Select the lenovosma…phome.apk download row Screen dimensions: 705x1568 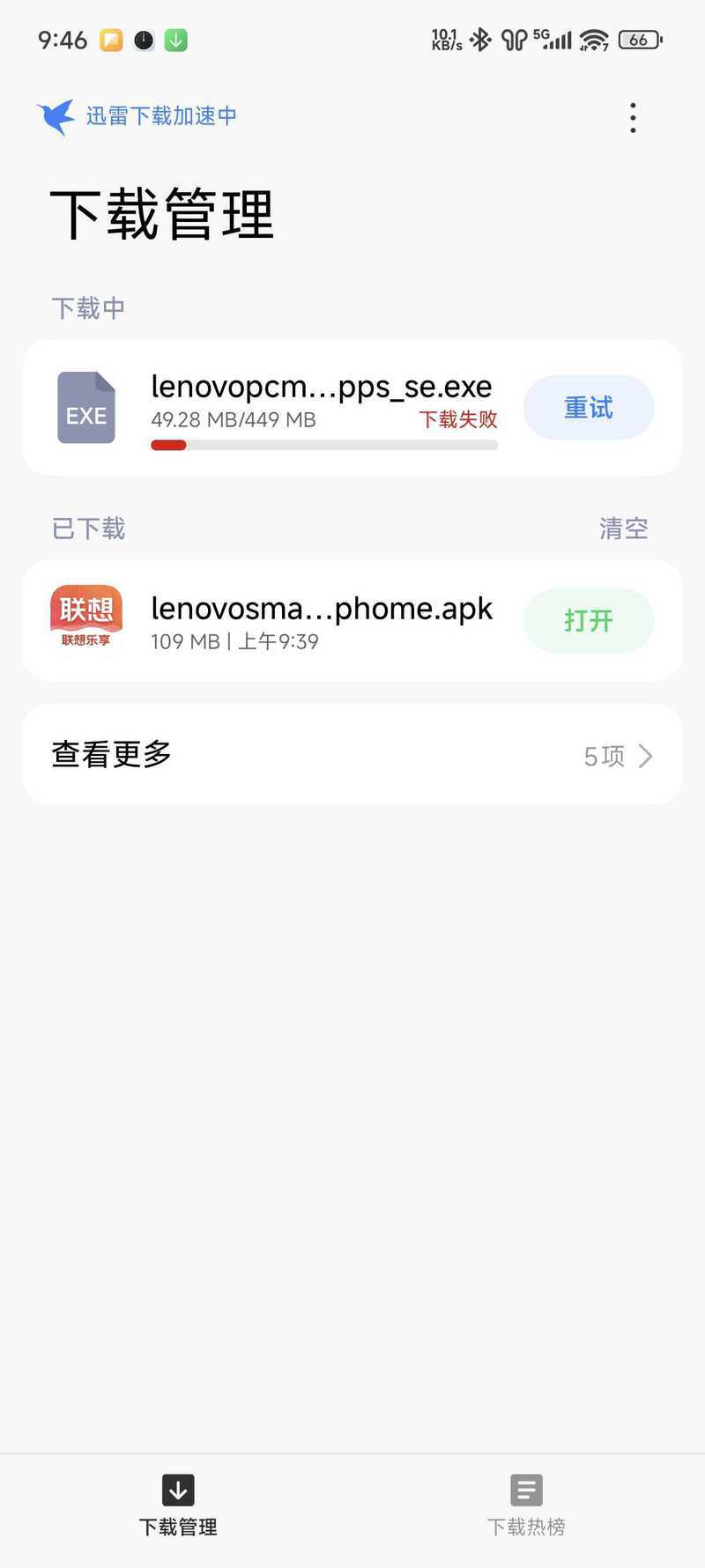[352, 621]
